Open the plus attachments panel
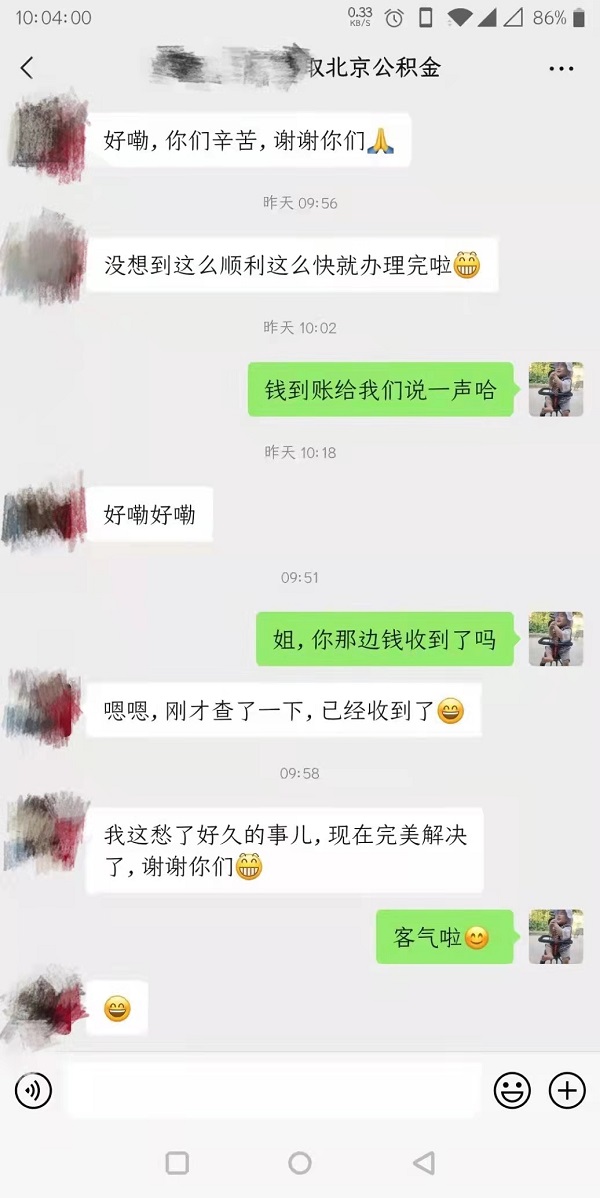This screenshot has width=600, height=1198. pos(568,1090)
